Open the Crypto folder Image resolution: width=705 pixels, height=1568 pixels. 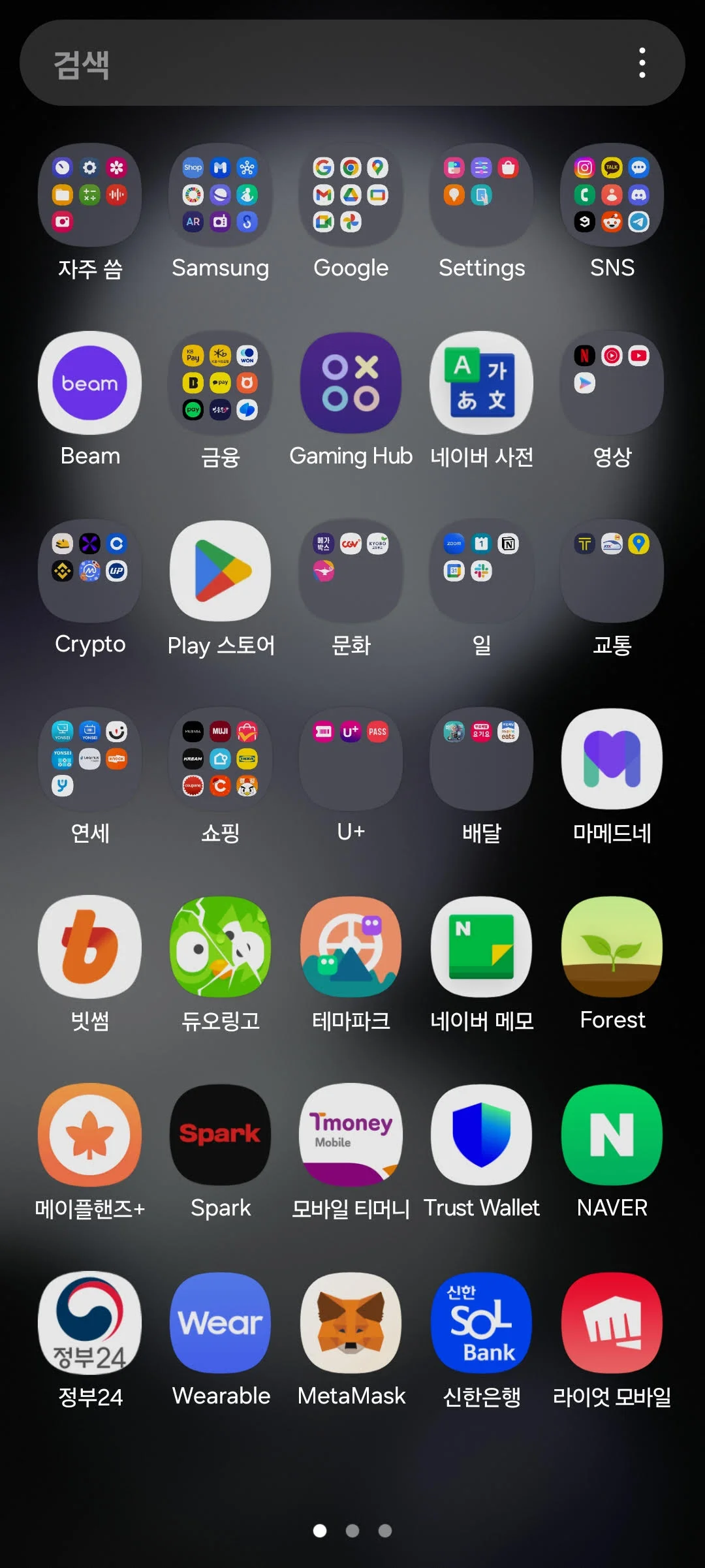[90, 571]
